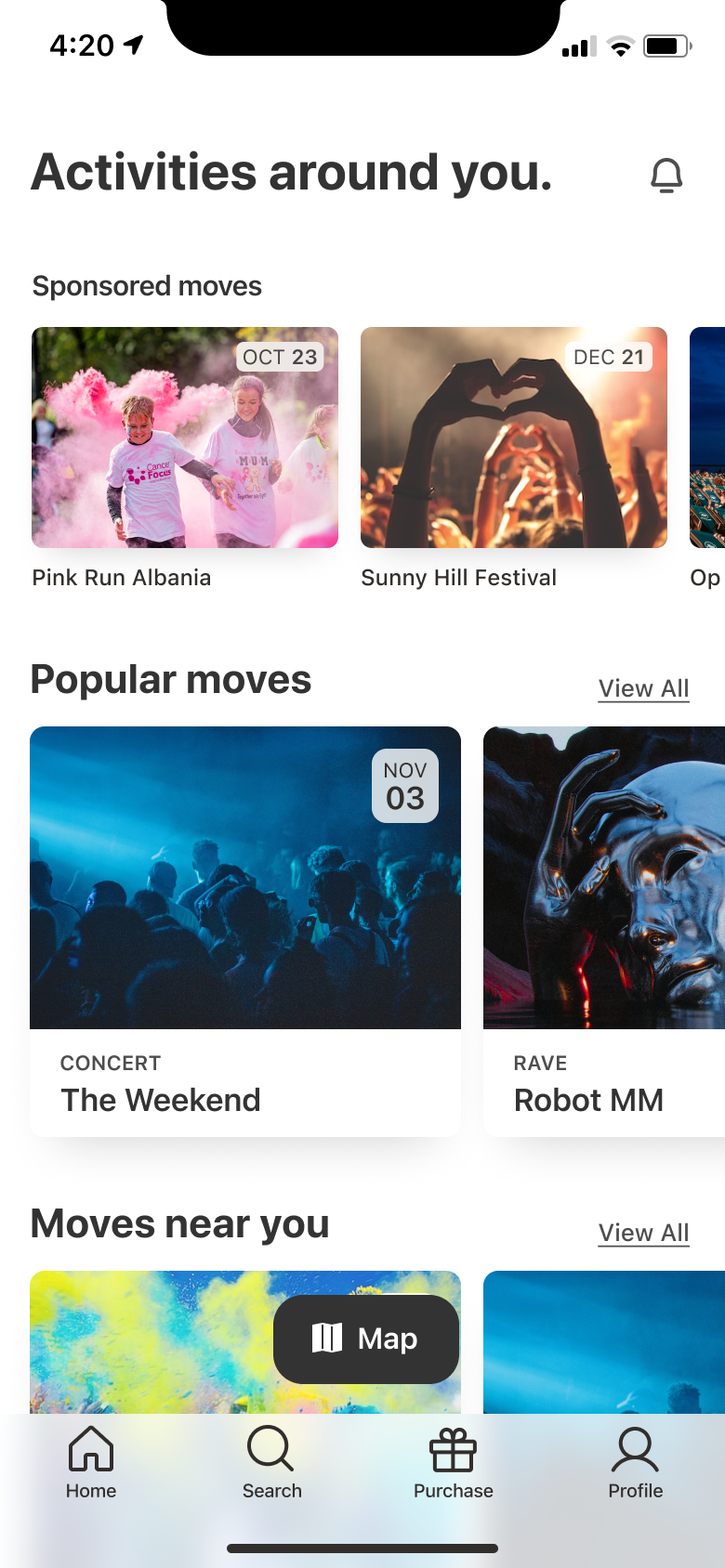725x1568 pixels.
Task: Open the Pink Run Albania card
Action: [x=185, y=438]
